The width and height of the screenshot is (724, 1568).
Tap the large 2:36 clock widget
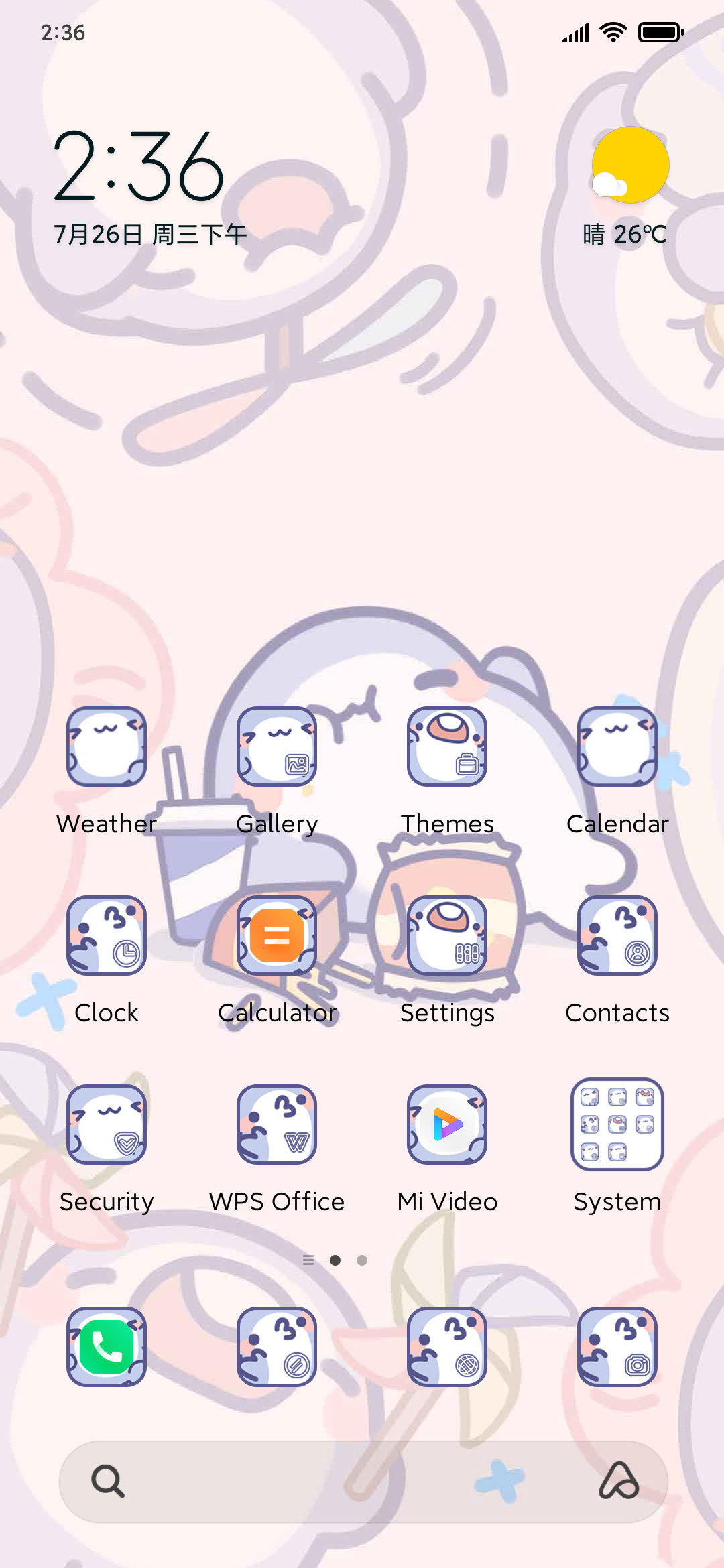point(139,166)
